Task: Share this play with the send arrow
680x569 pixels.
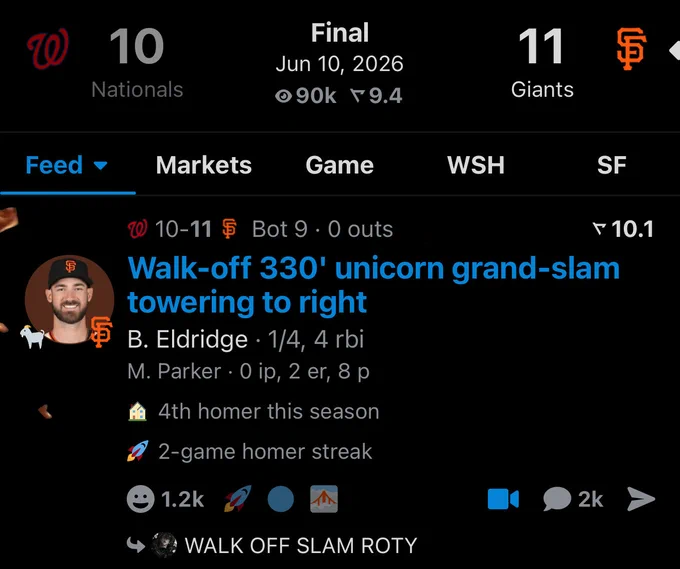Action: (x=641, y=499)
